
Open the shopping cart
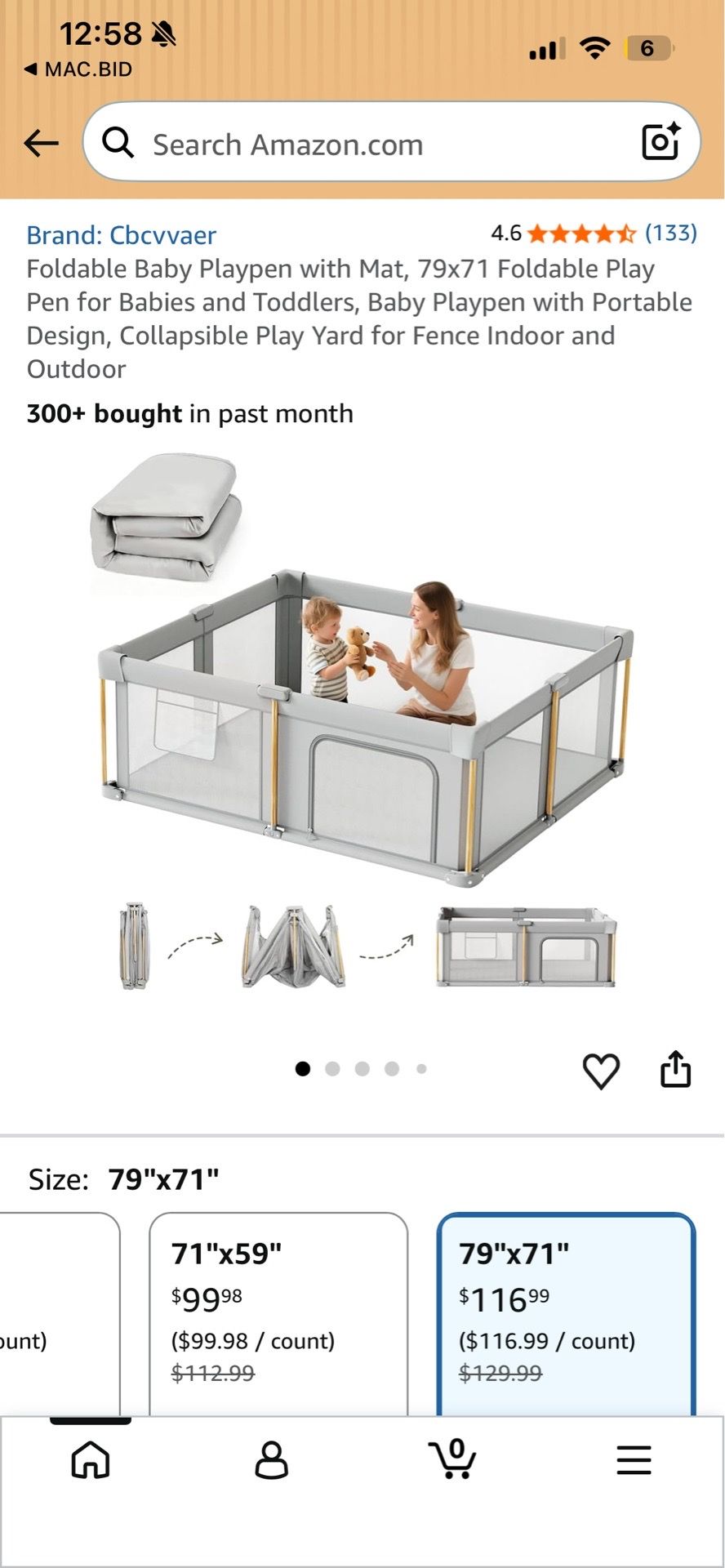click(452, 1459)
